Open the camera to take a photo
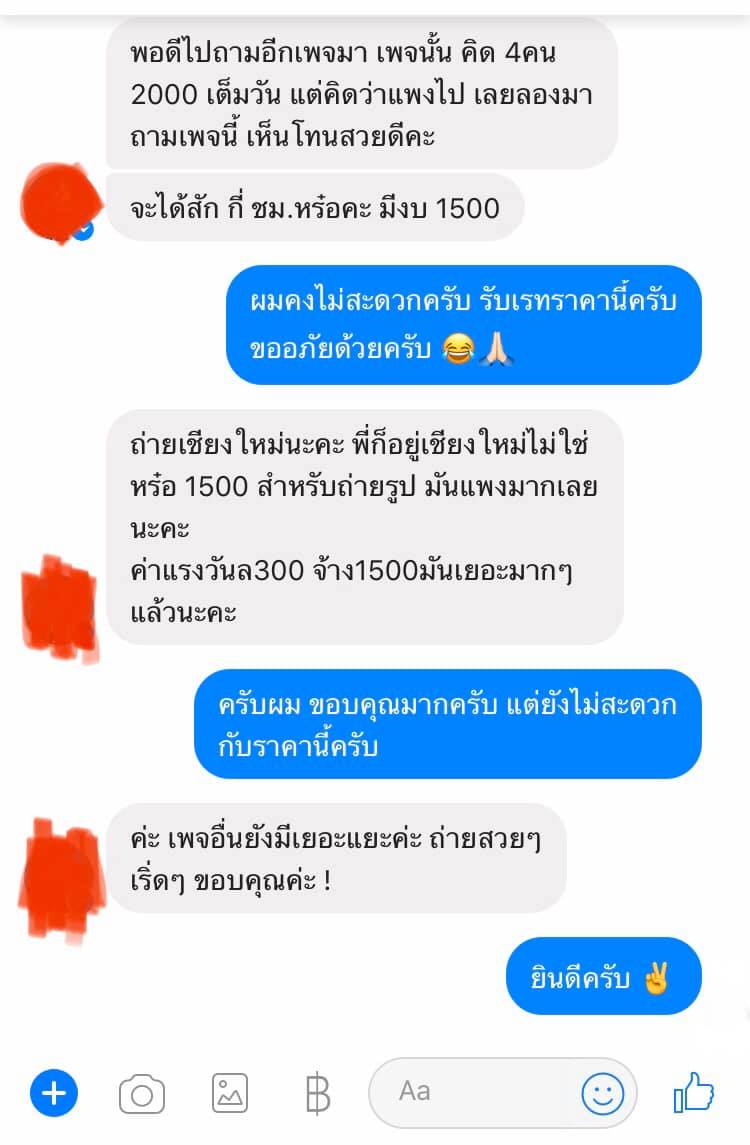The width and height of the screenshot is (750, 1145). 141,1094
